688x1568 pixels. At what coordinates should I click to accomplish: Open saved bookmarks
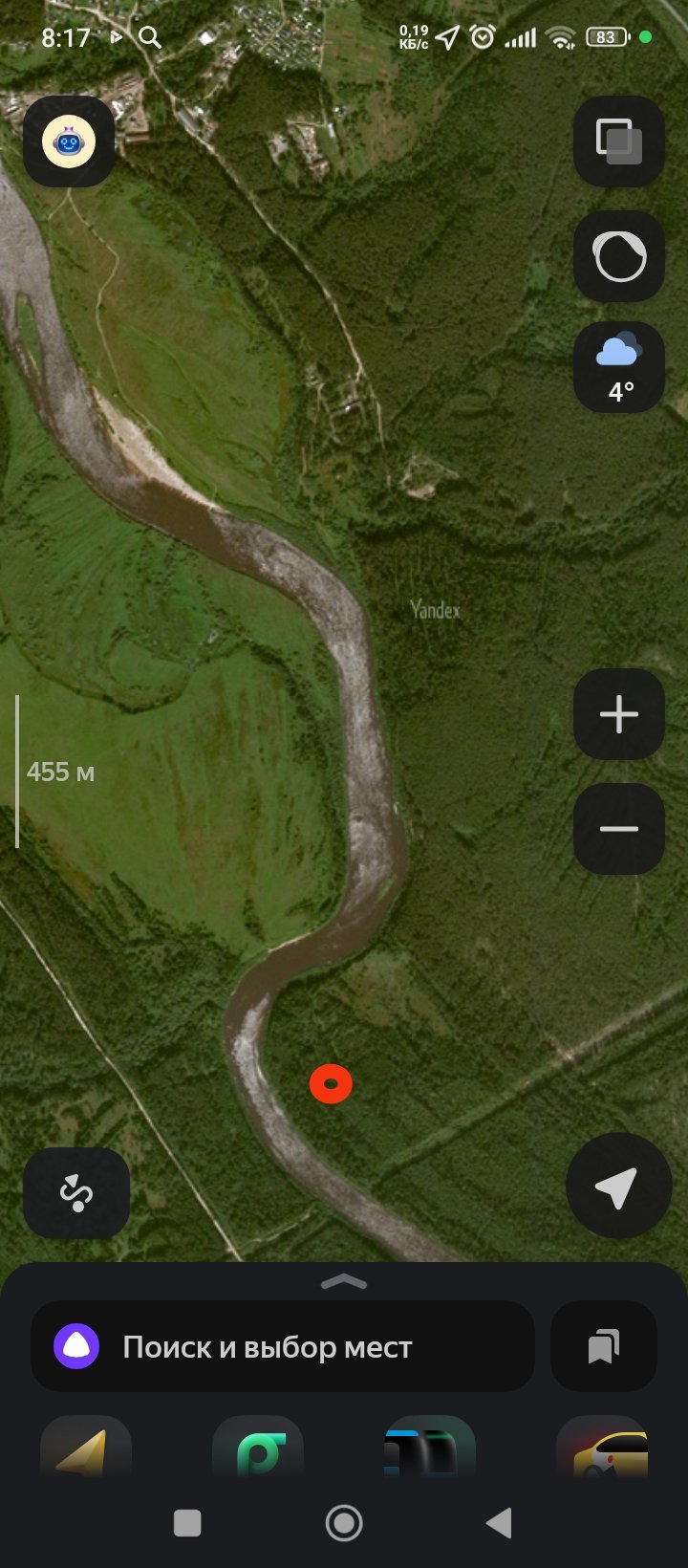pyautogui.click(x=603, y=1346)
